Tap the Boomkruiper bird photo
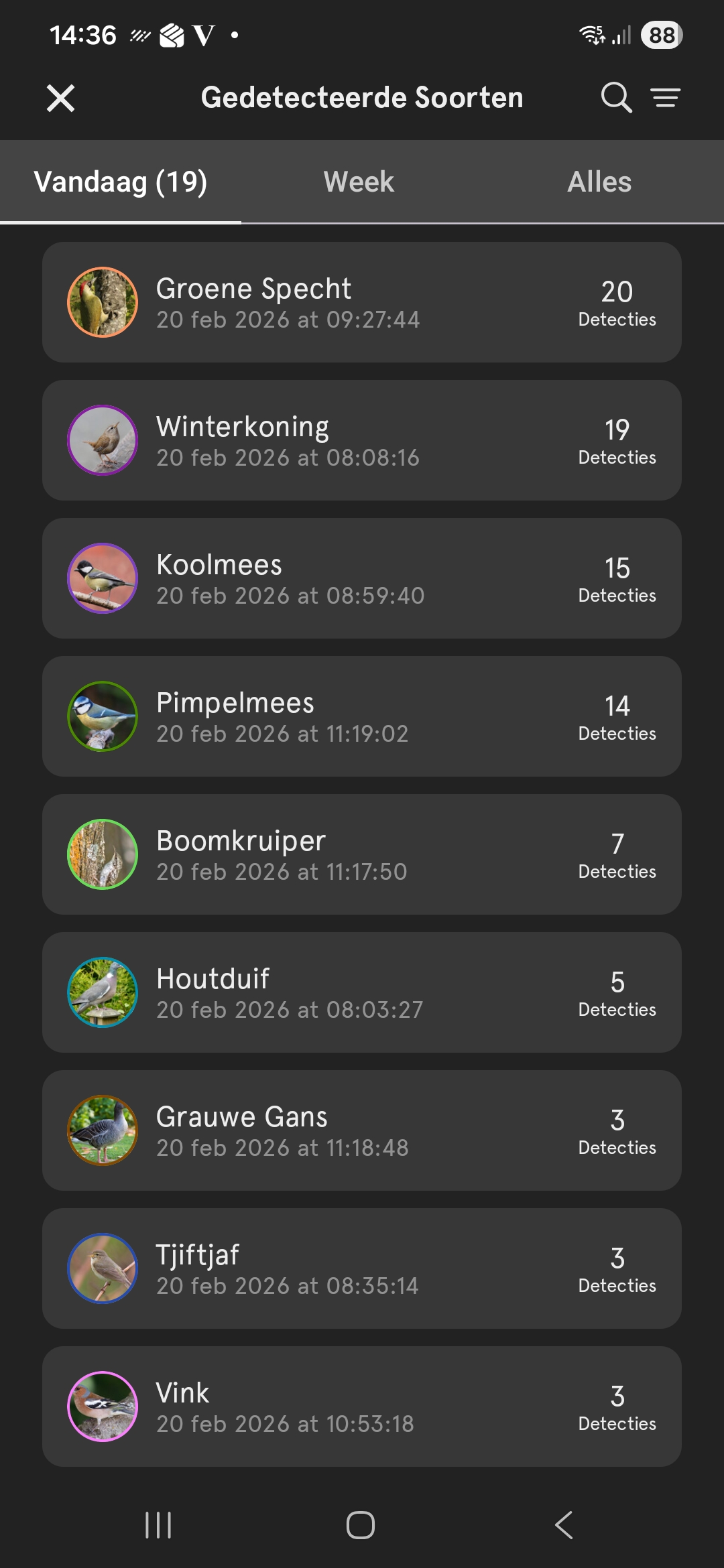The height and width of the screenshot is (1568, 724). click(103, 854)
